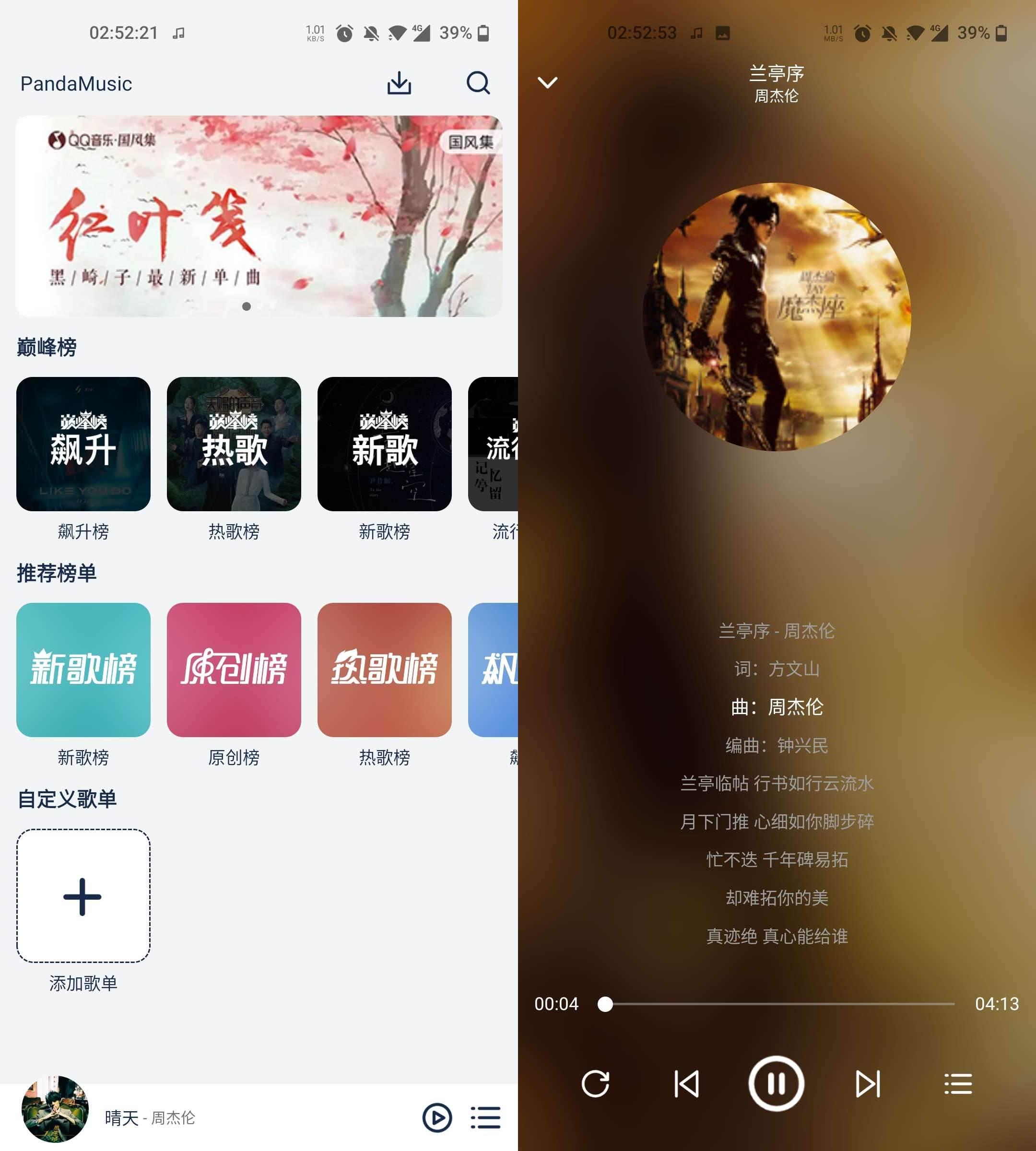Open the 红叶笺 banner promotion
The image size is (1036, 1151).
[x=259, y=216]
